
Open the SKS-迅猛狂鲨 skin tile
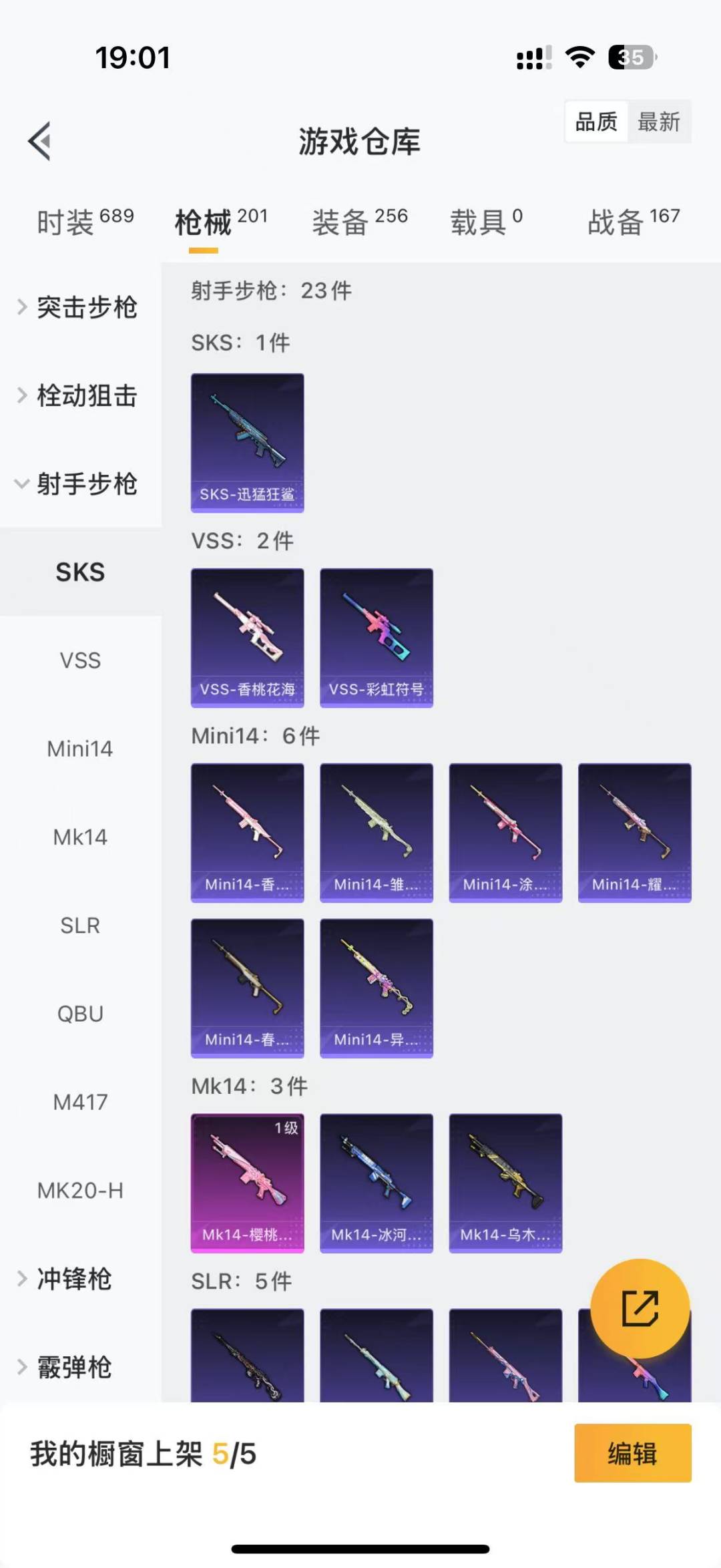point(247,442)
